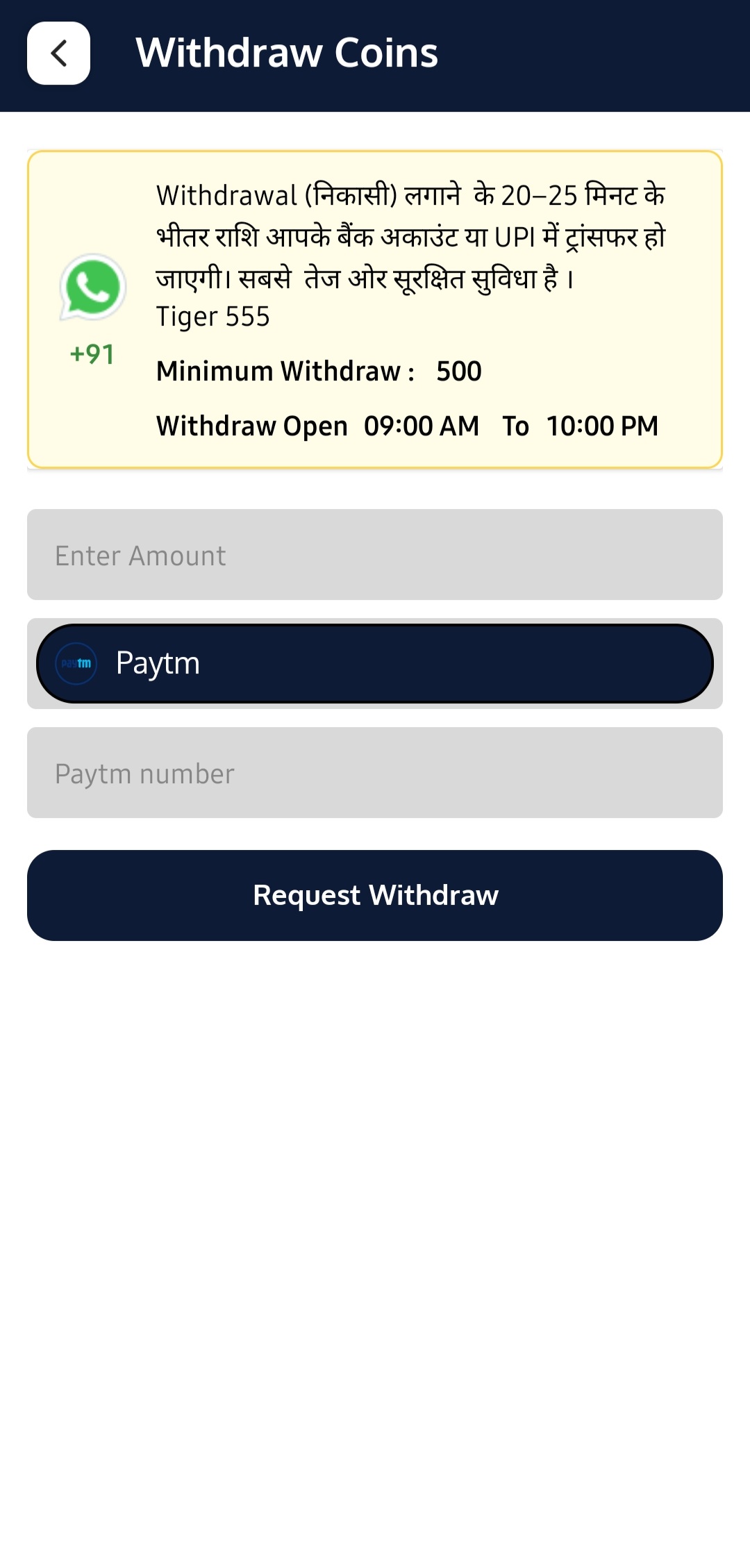The width and height of the screenshot is (750, 1568).
Task: Focus the Enter Amount field
Action: click(375, 555)
